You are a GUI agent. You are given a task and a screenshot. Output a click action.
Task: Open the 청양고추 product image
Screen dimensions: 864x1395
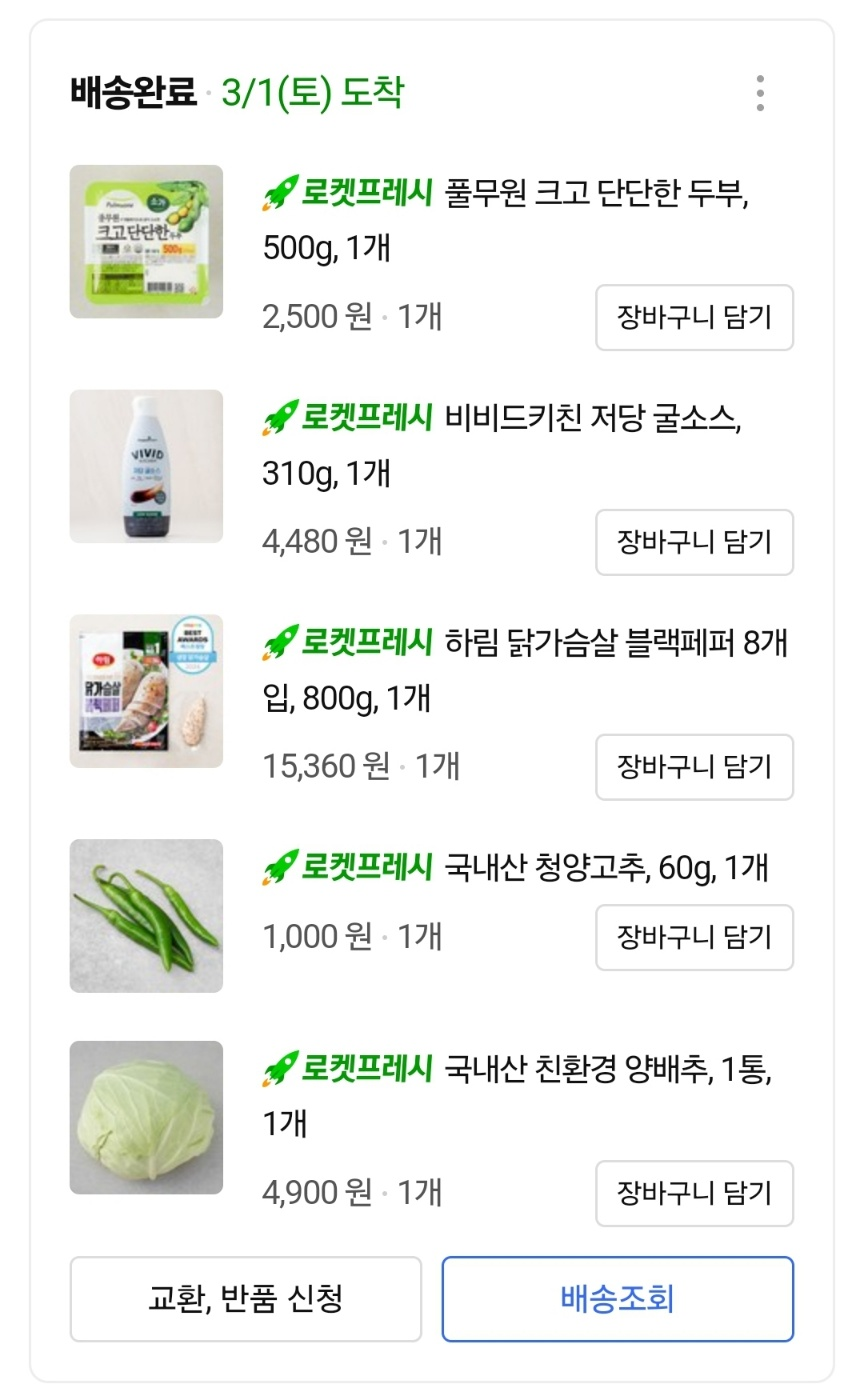pyautogui.click(x=146, y=915)
